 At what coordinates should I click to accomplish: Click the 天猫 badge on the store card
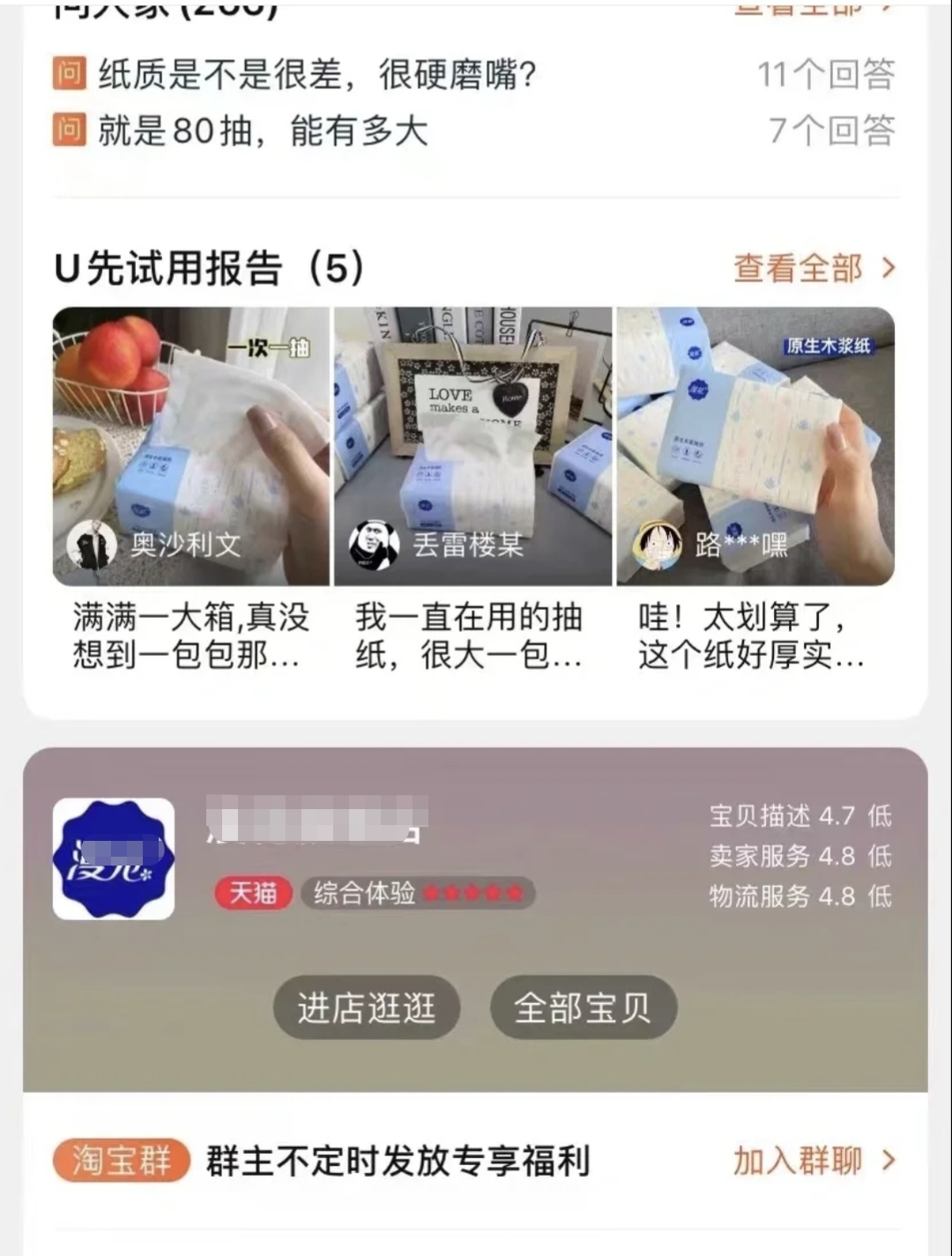point(253,893)
